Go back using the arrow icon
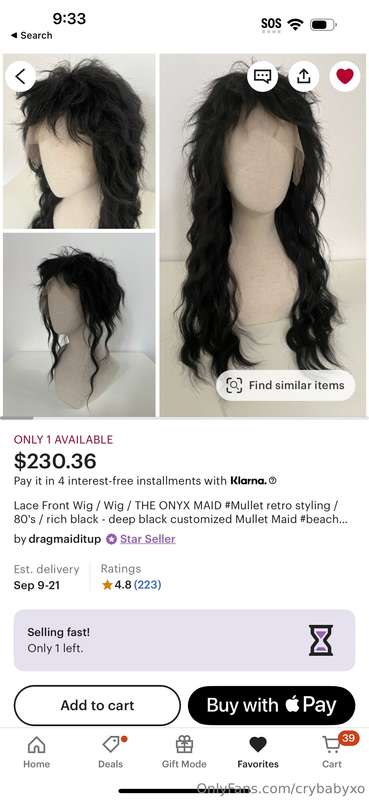Image resolution: width=369 pixels, height=800 pixels. pos(20,77)
